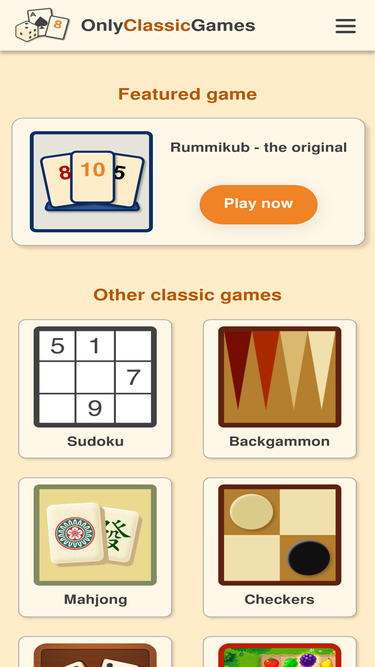Tap the Play now button

[x=259, y=204]
